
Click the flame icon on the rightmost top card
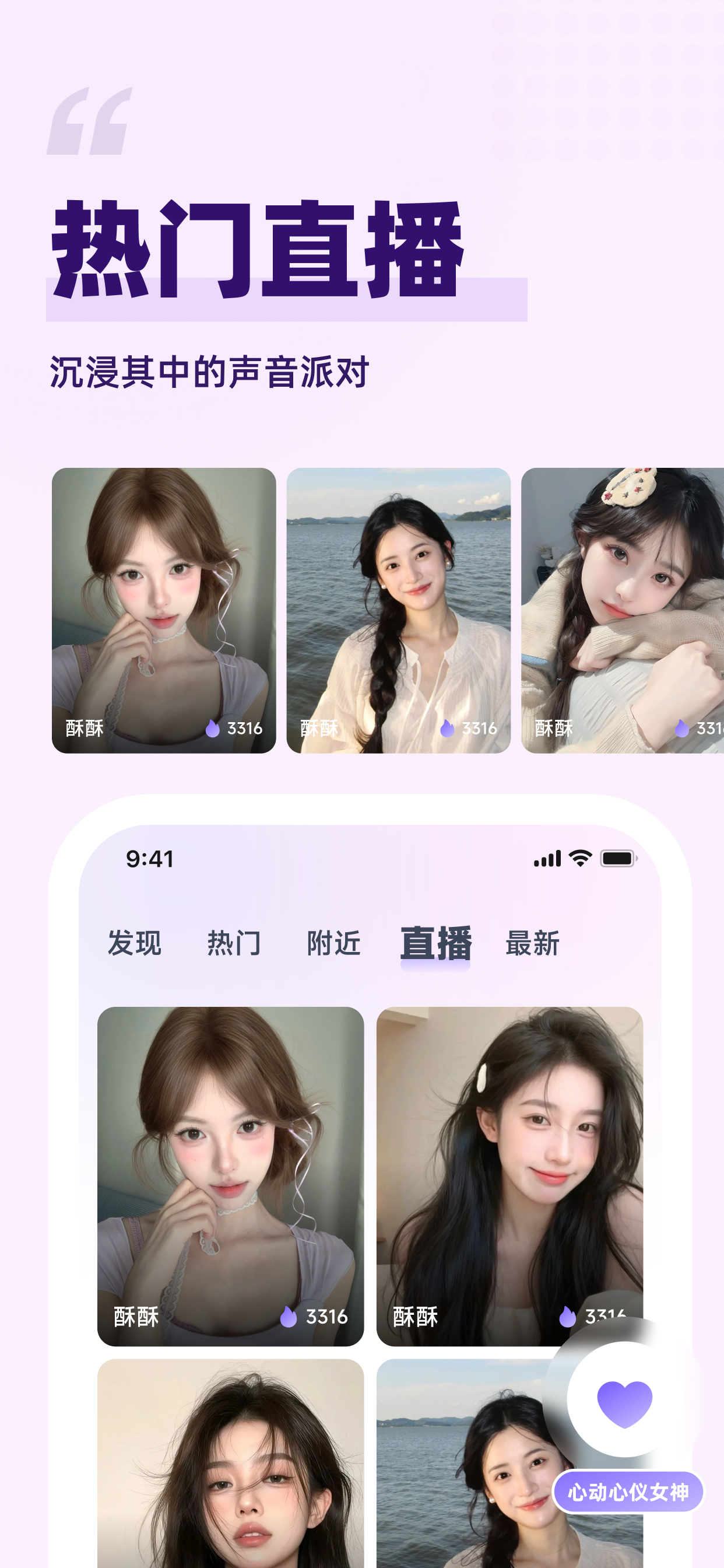tap(681, 727)
